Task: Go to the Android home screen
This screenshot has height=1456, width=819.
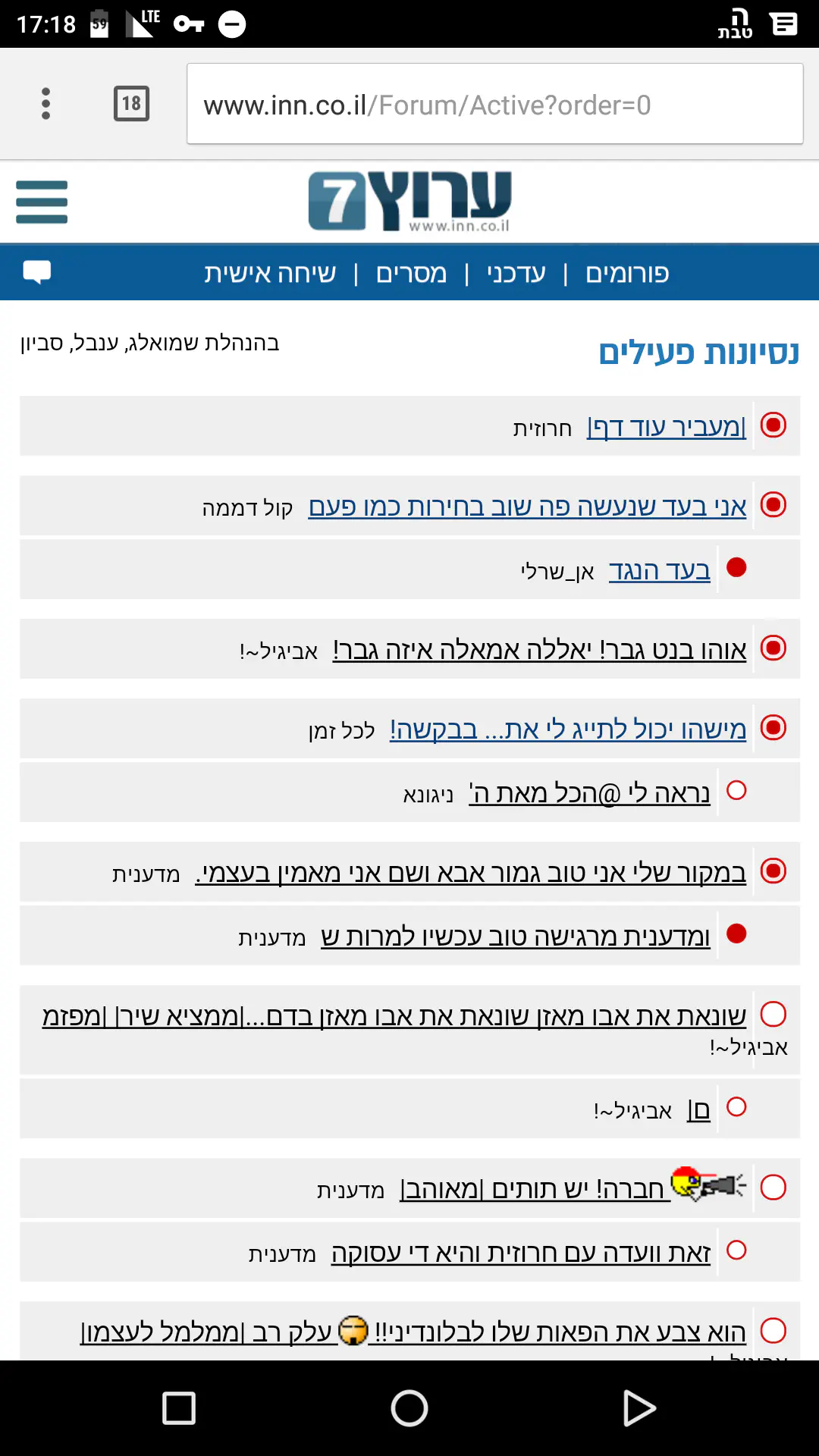Action: coord(409,1409)
